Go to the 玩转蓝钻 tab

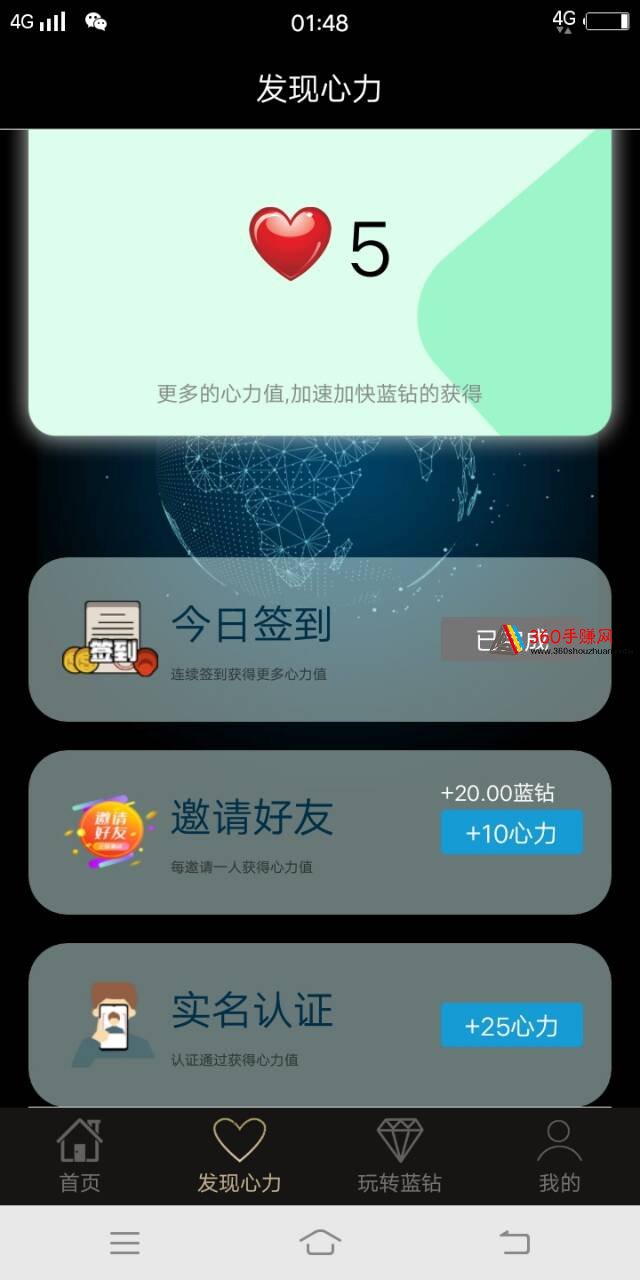click(400, 1156)
